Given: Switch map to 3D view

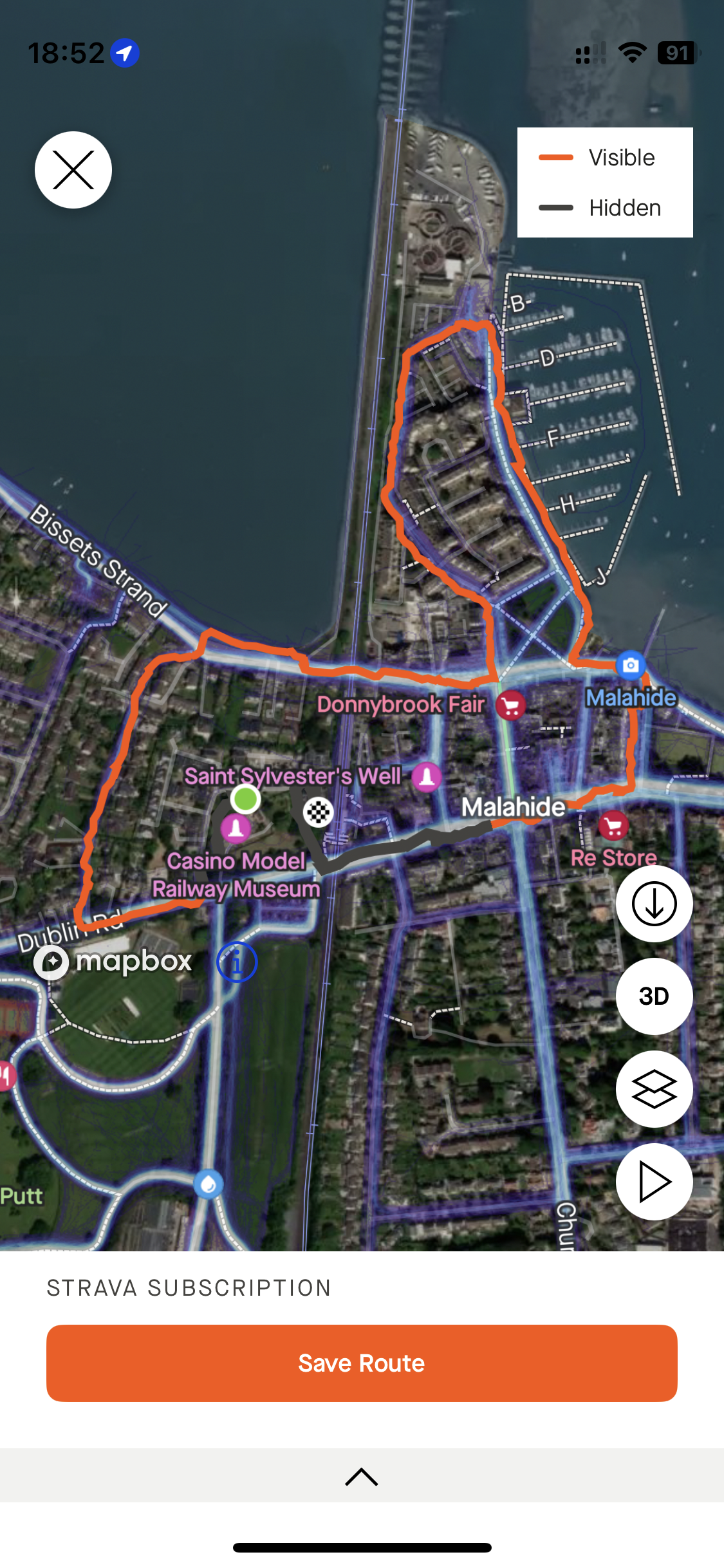Looking at the screenshot, I should pyautogui.click(x=654, y=996).
